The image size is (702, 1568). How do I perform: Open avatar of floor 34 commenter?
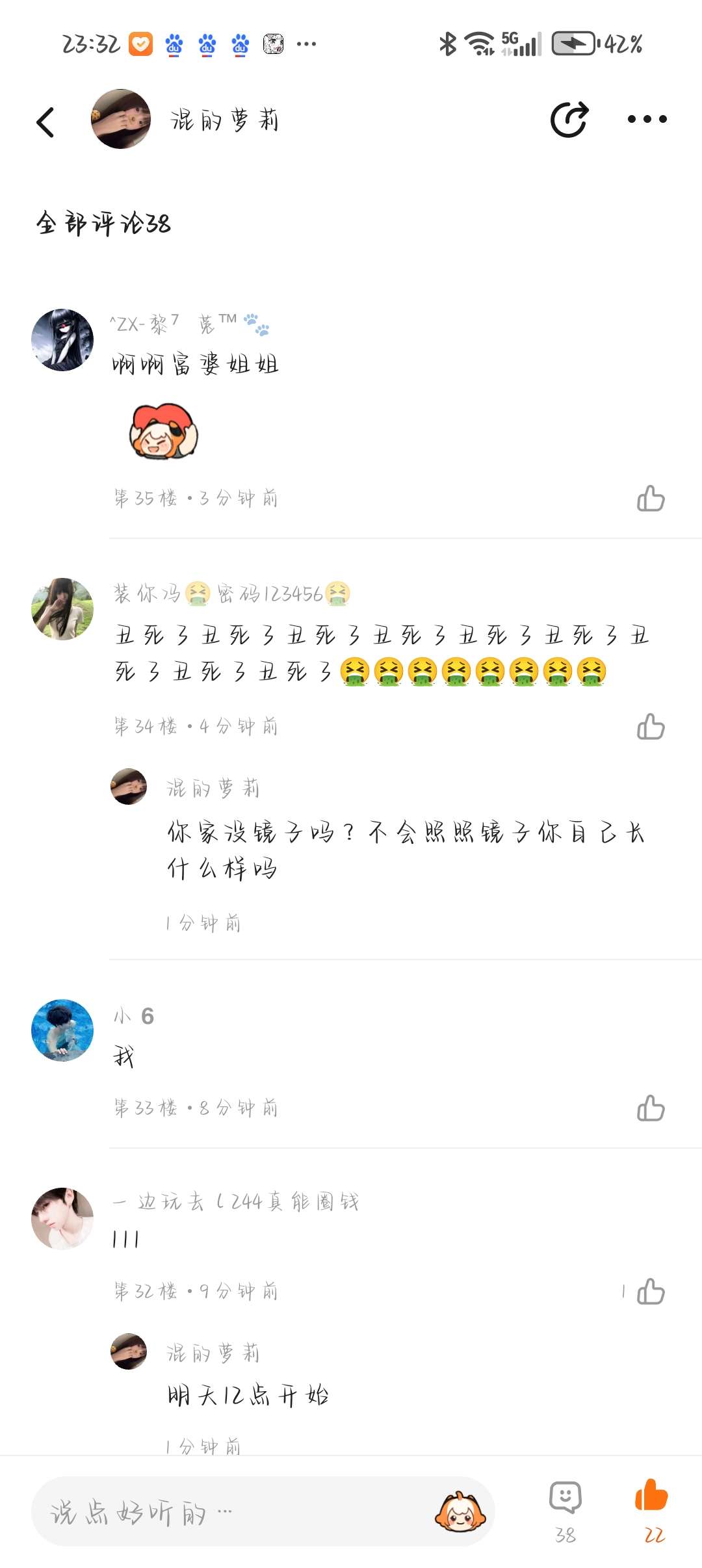62,609
